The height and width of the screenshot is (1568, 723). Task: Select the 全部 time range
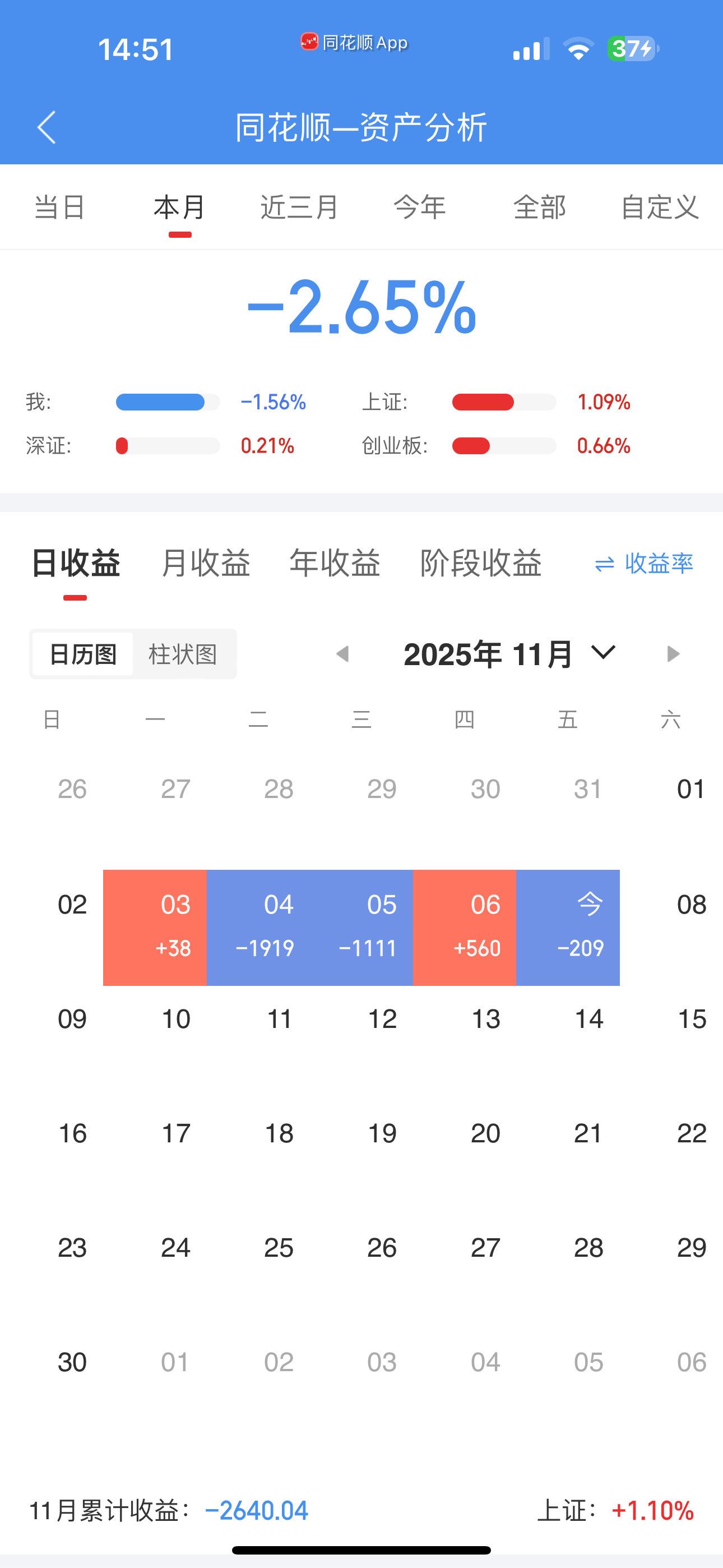click(540, 207)
